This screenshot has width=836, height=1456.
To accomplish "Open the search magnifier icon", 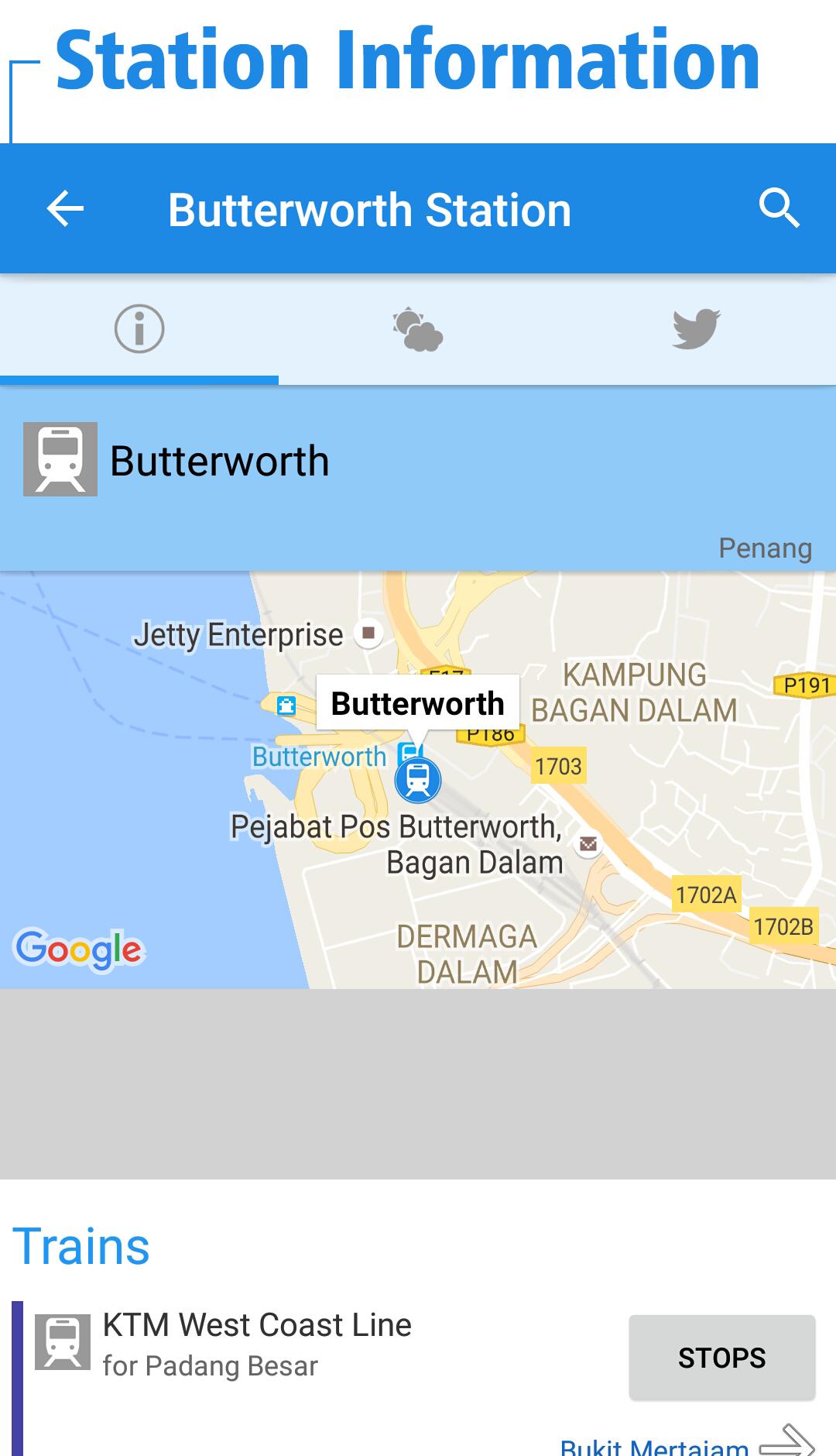I will 778,208.
